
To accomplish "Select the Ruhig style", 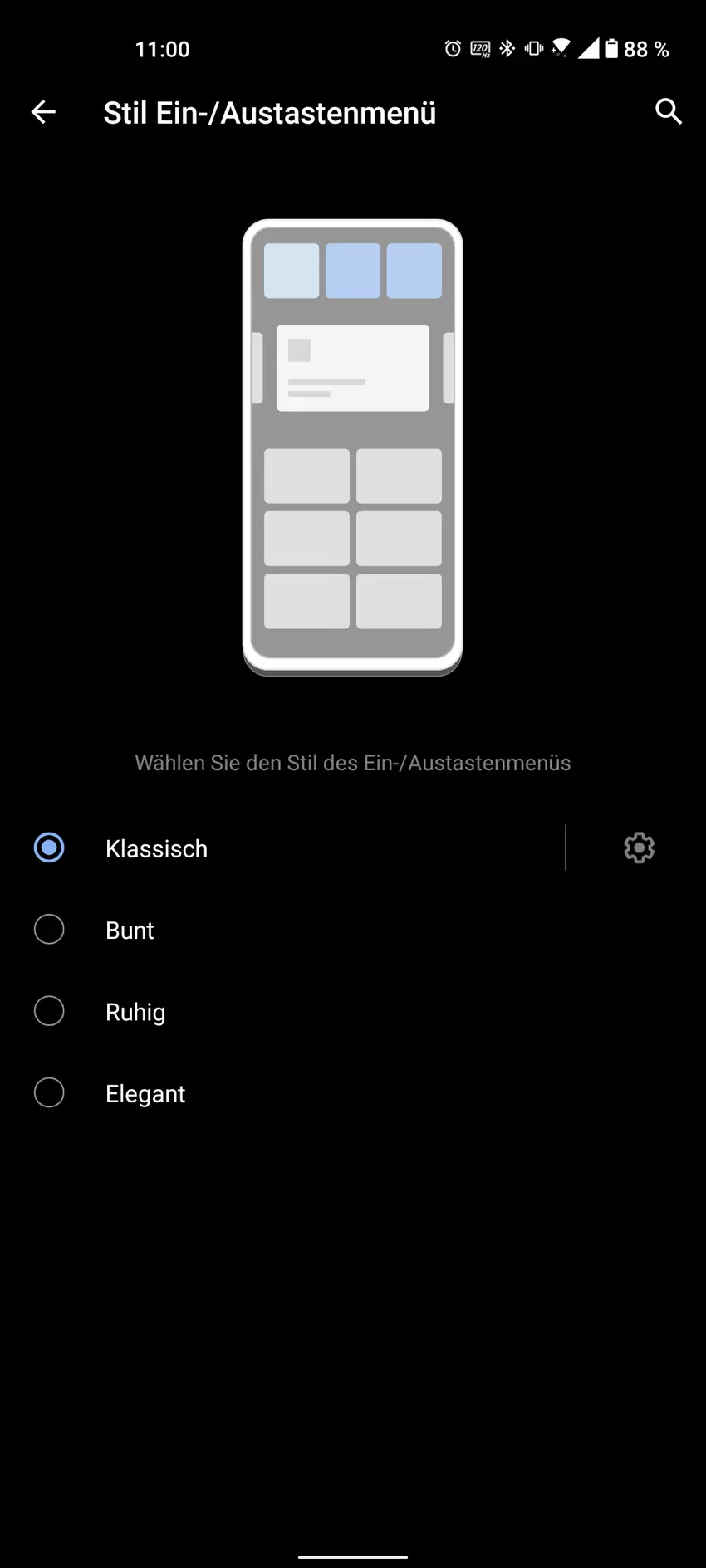I will click(135, 1012).
